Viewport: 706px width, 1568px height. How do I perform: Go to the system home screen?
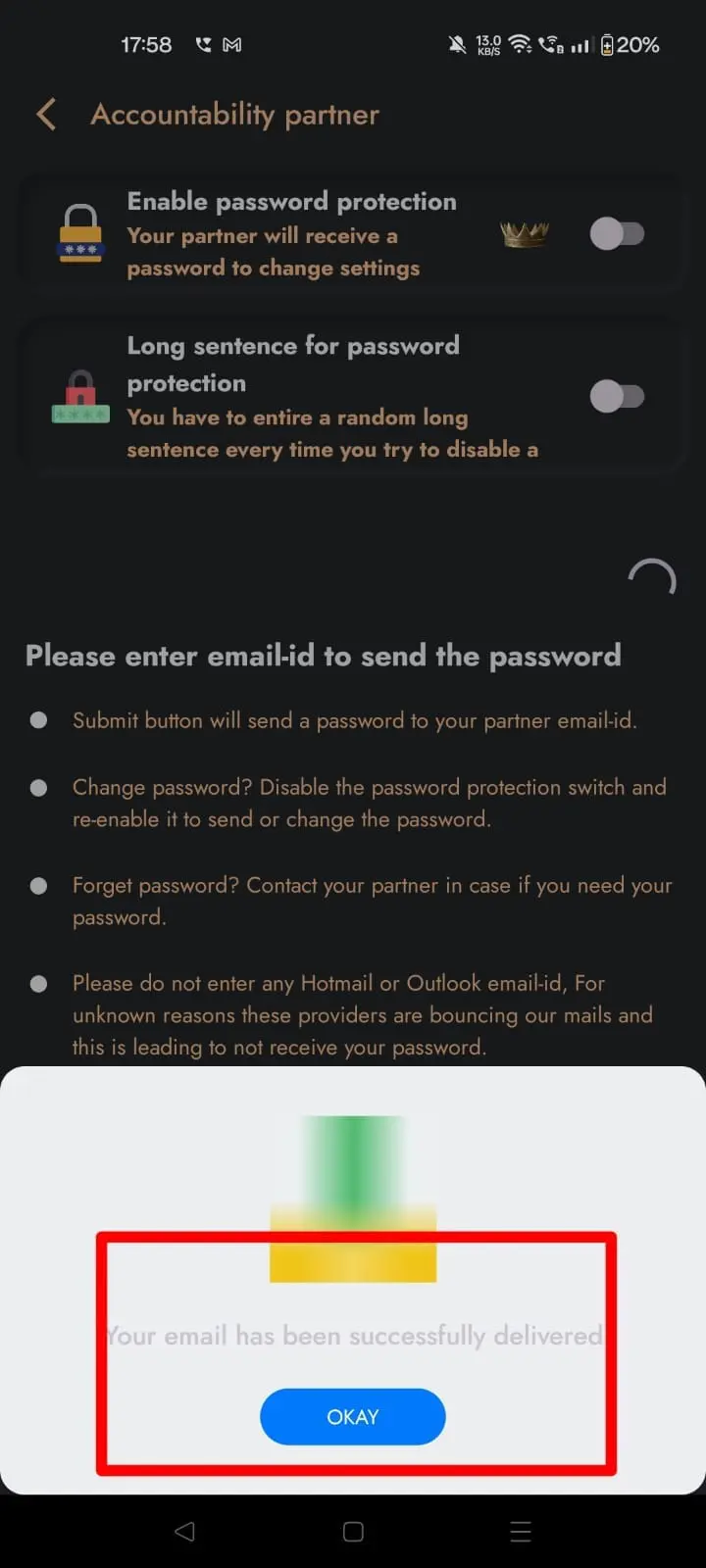353,1531
